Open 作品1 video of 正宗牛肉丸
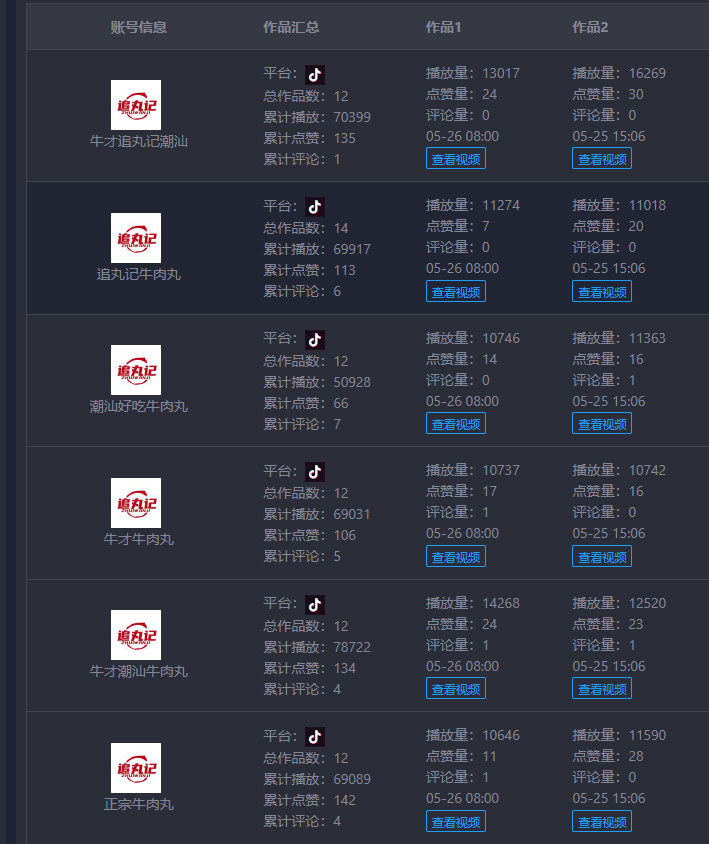 point(455,822)
